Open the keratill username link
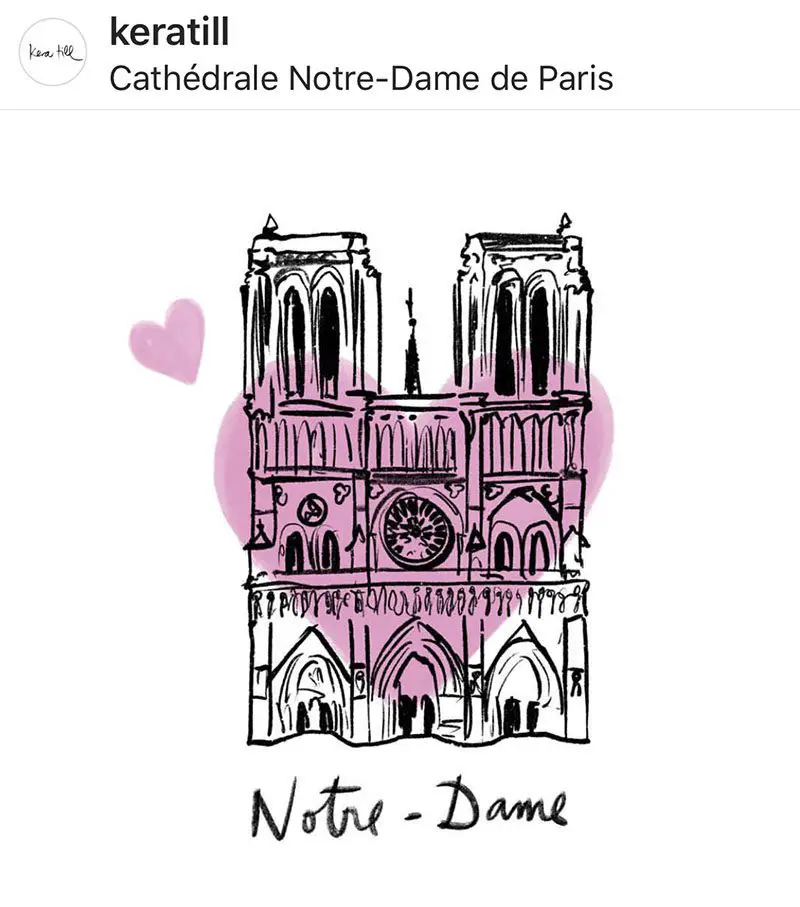The width and height of the screenshot is (800, 907). [x=169, y=32]
